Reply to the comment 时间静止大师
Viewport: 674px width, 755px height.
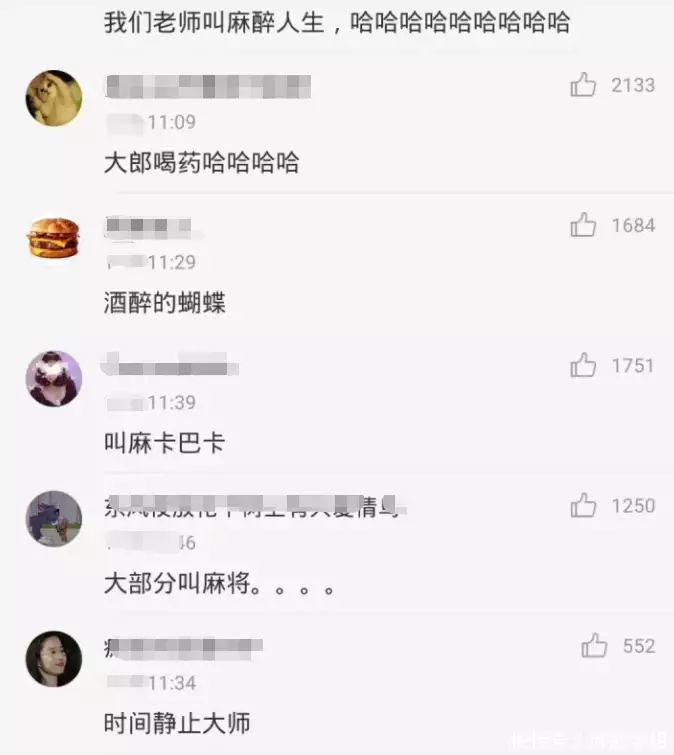point(177,722)
